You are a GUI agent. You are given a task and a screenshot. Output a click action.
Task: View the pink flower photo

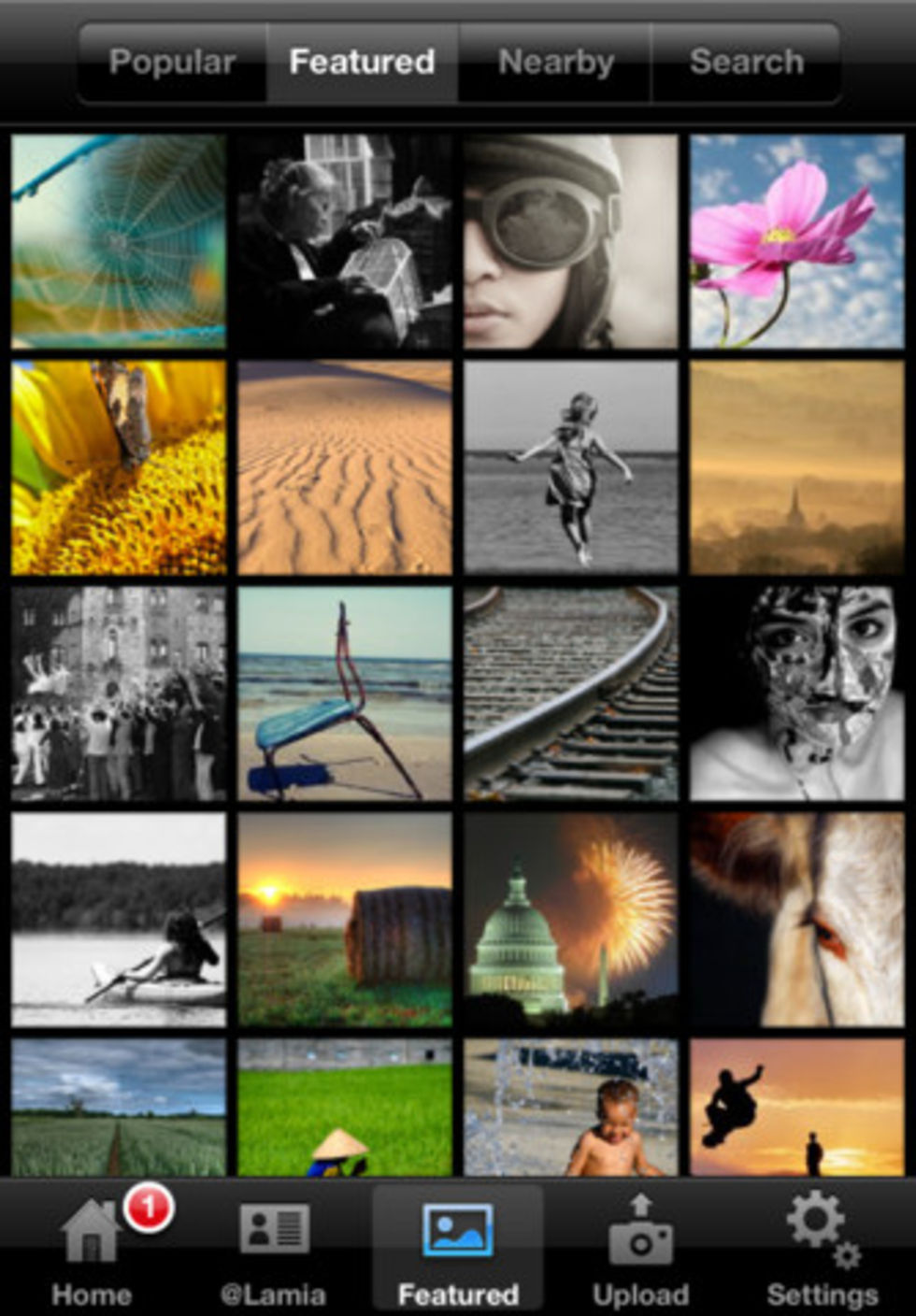(797, 241)
